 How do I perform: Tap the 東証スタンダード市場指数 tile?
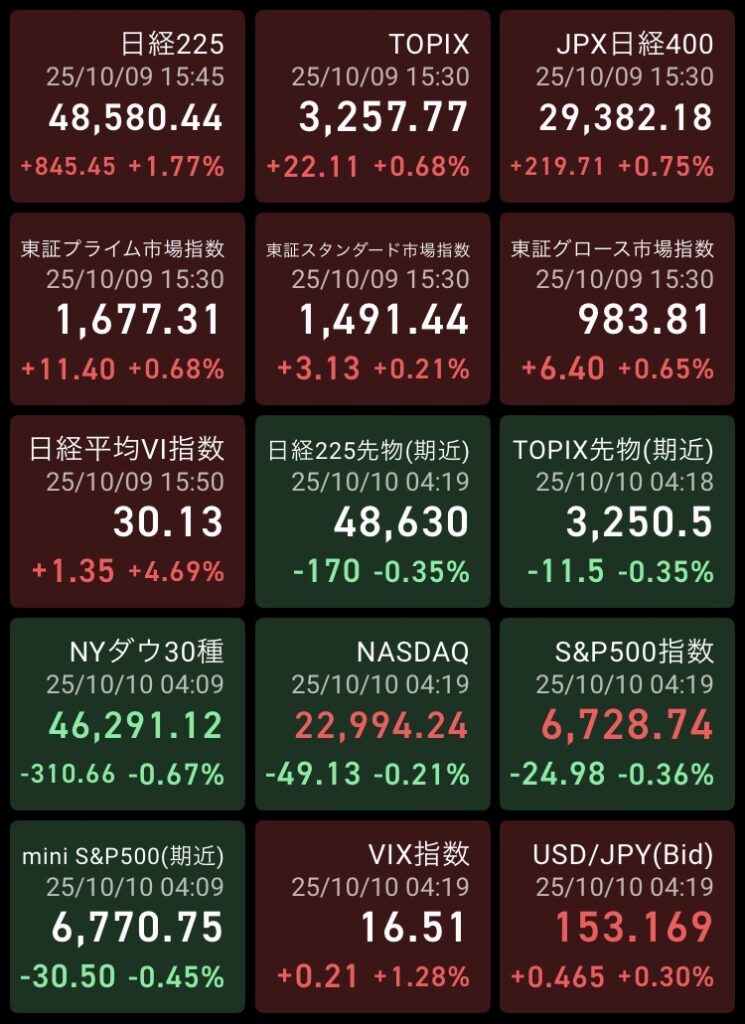tap(373, 308)
